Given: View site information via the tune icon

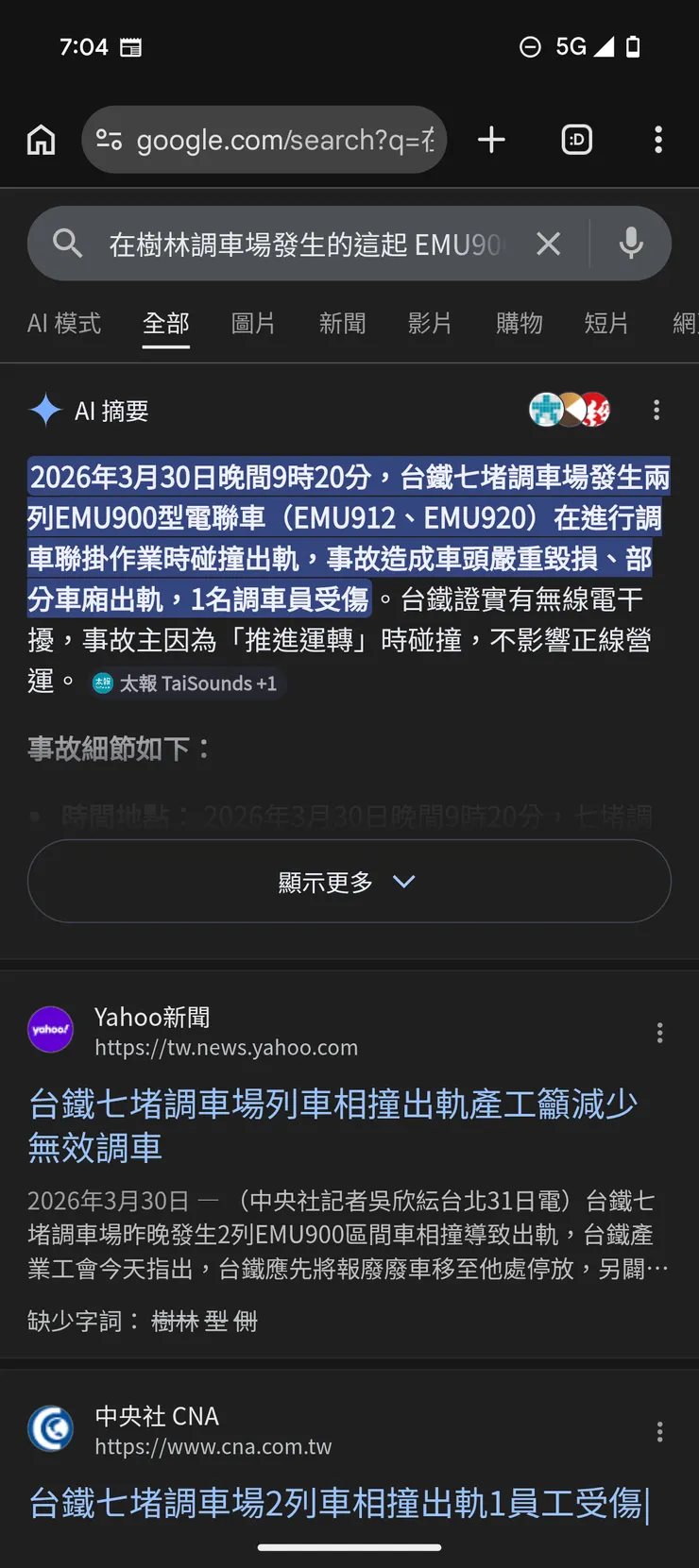Looking at the screenshot, I should [x=108, y=139].
